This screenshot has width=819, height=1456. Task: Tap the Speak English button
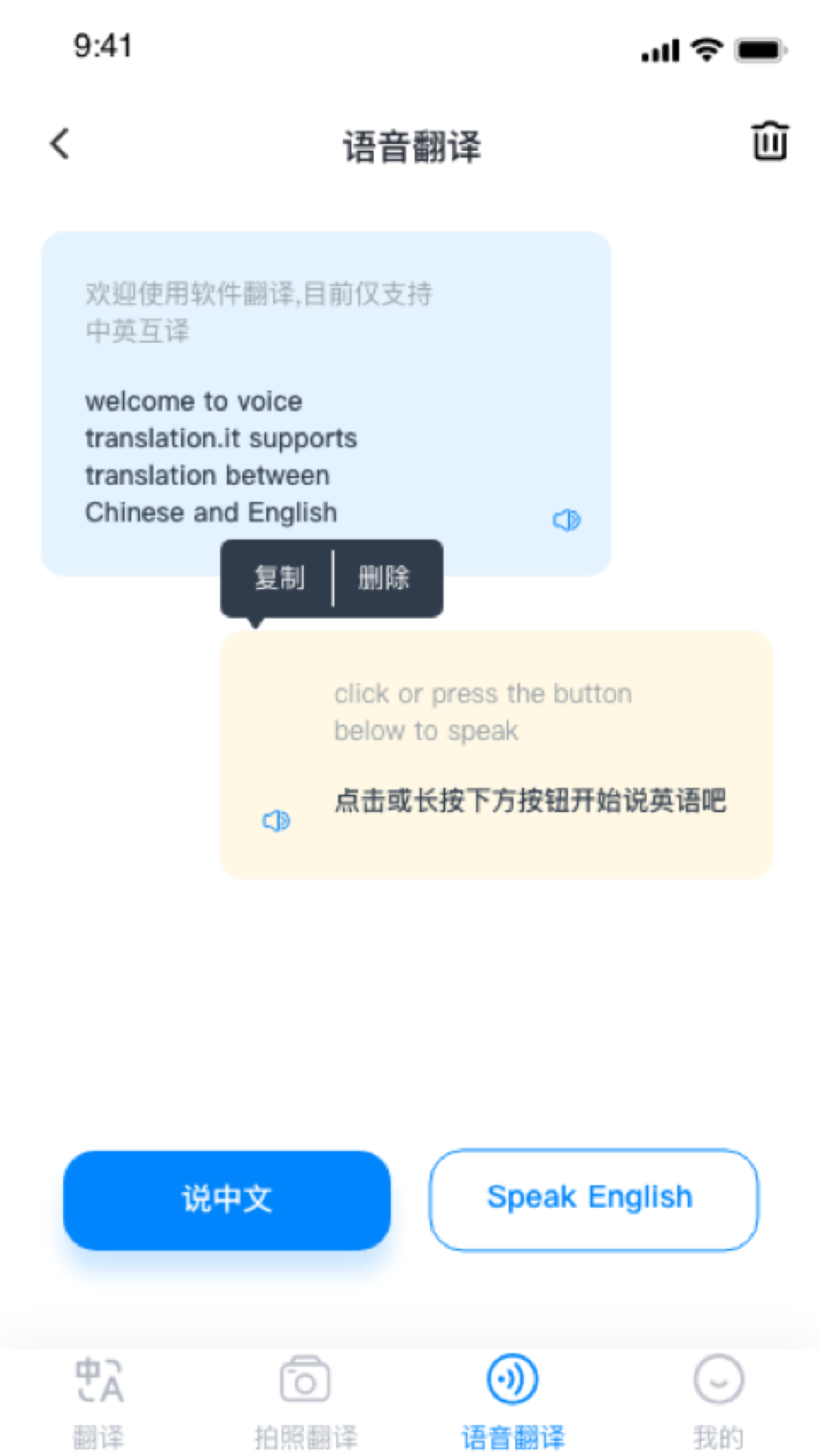[x=593, y=1200]
